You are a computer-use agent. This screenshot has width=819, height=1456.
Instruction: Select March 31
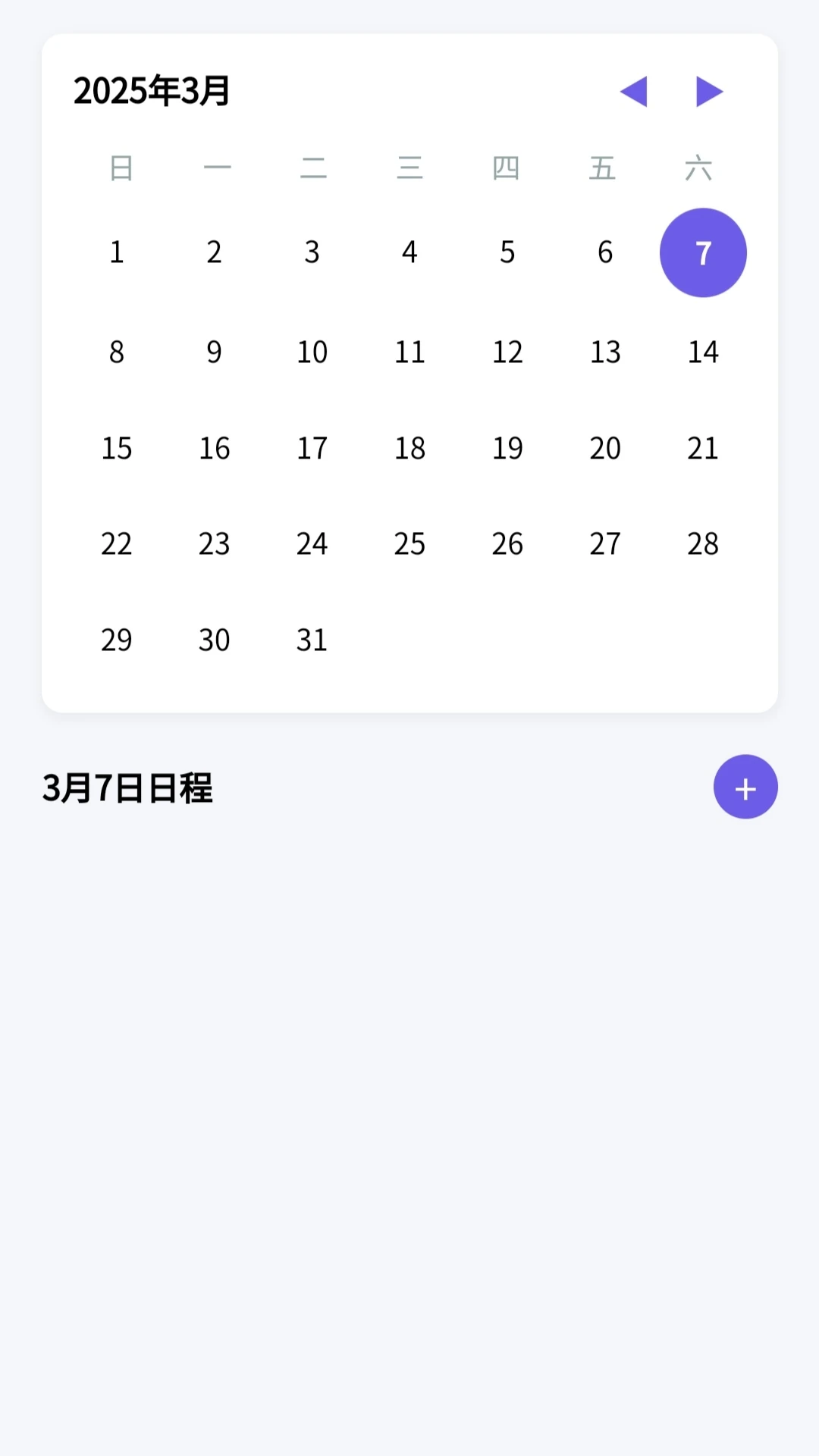[312, 640]
